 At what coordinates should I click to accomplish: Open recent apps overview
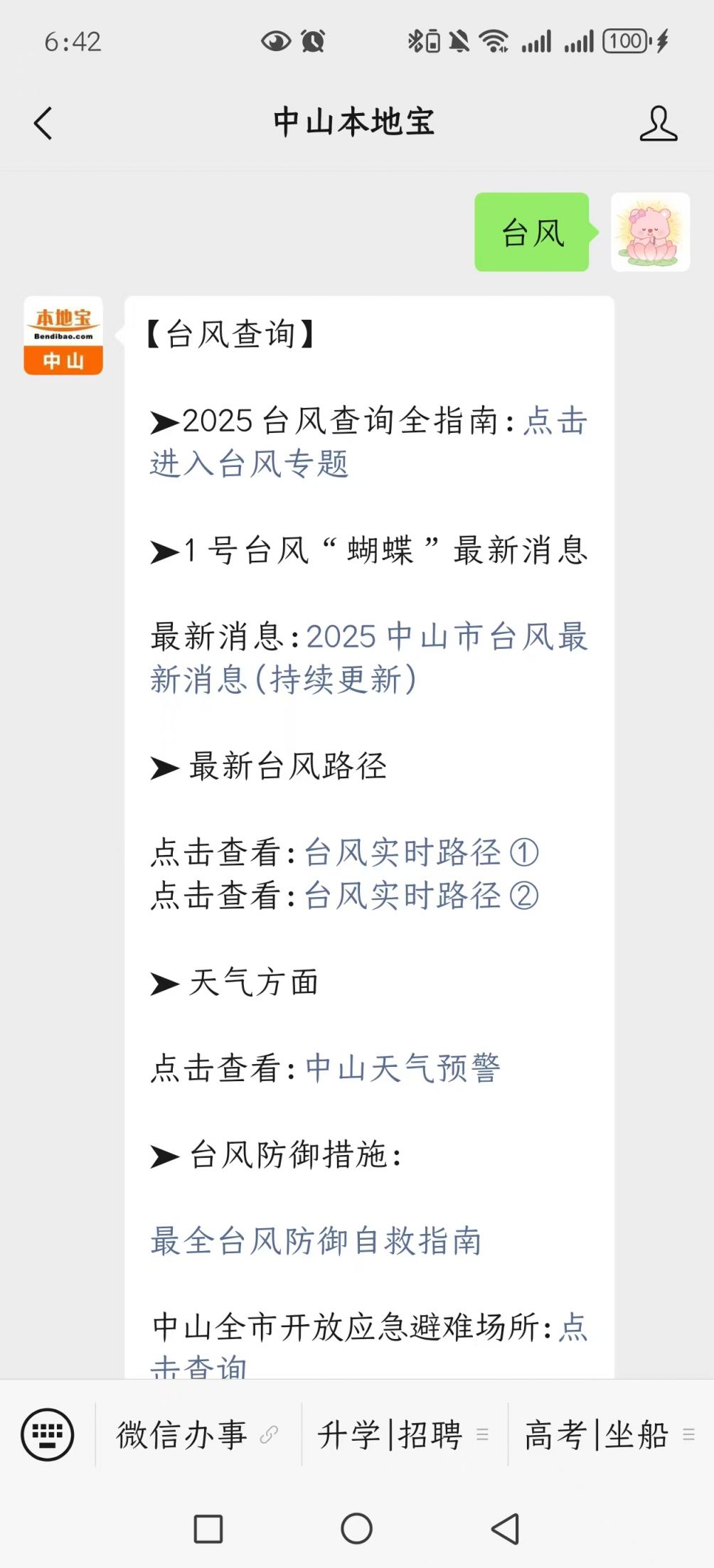point(208,1528)
